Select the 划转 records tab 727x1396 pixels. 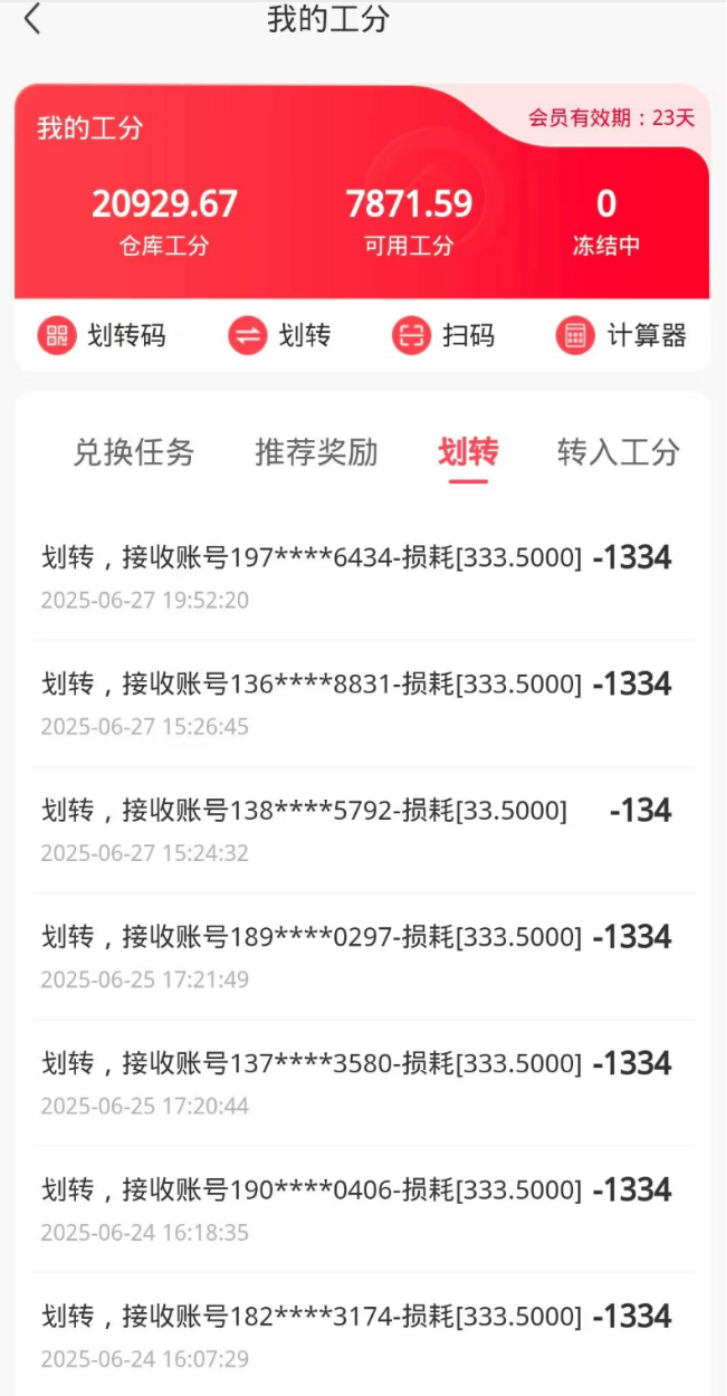[467, 453]
